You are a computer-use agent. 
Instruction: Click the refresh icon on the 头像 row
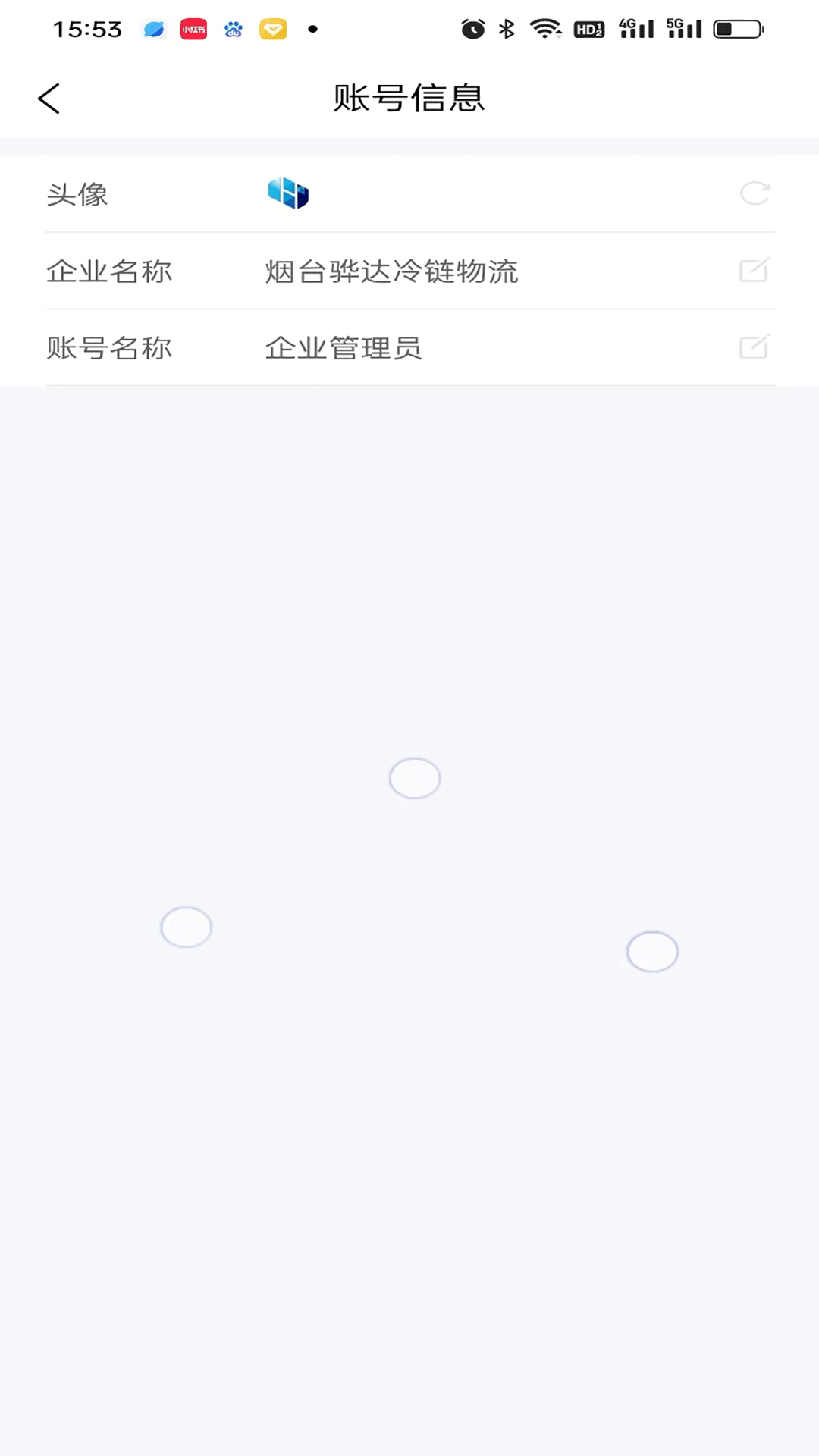pos(755,194)
